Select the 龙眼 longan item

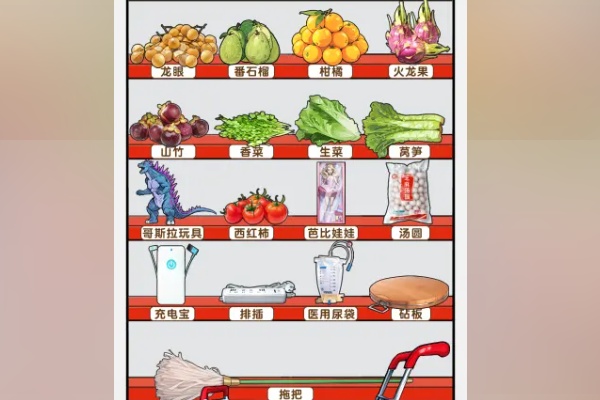pyautogui.click(x=173, y=44)
